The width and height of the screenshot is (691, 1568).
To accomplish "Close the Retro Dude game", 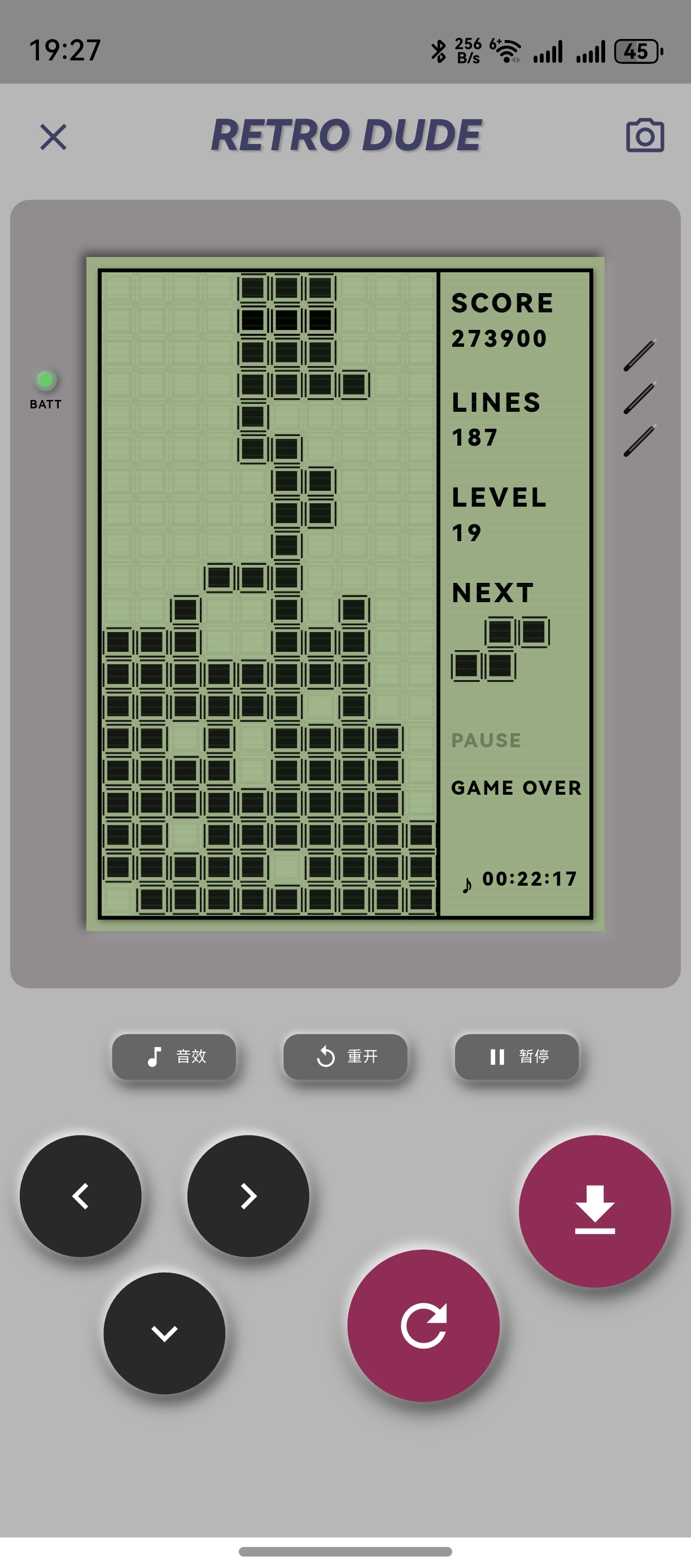I will click(54, 136).
